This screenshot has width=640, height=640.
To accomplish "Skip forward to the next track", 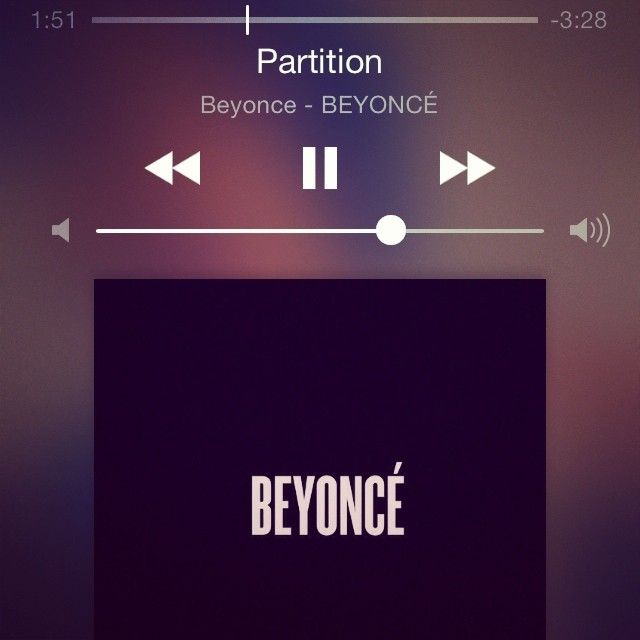I will (x=467, y=168).
